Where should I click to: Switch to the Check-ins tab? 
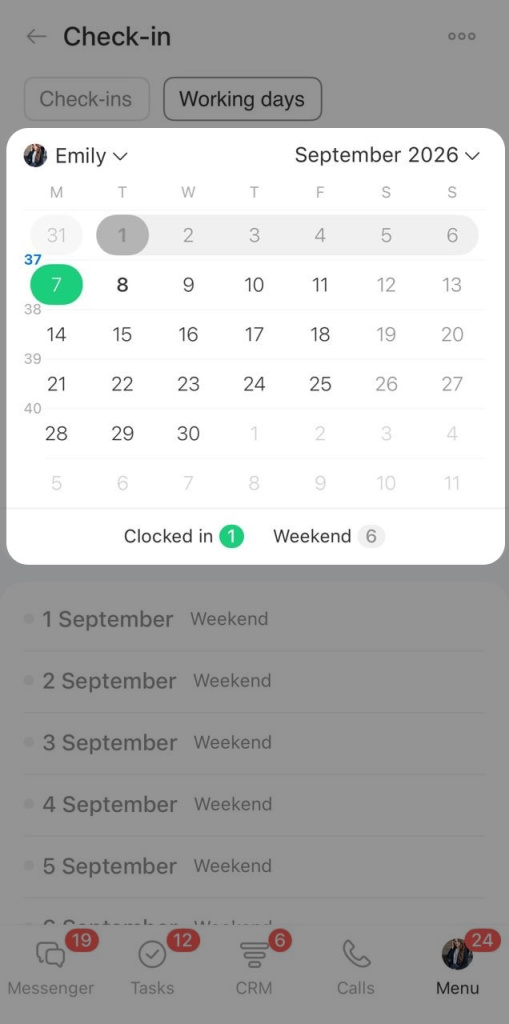86,99
